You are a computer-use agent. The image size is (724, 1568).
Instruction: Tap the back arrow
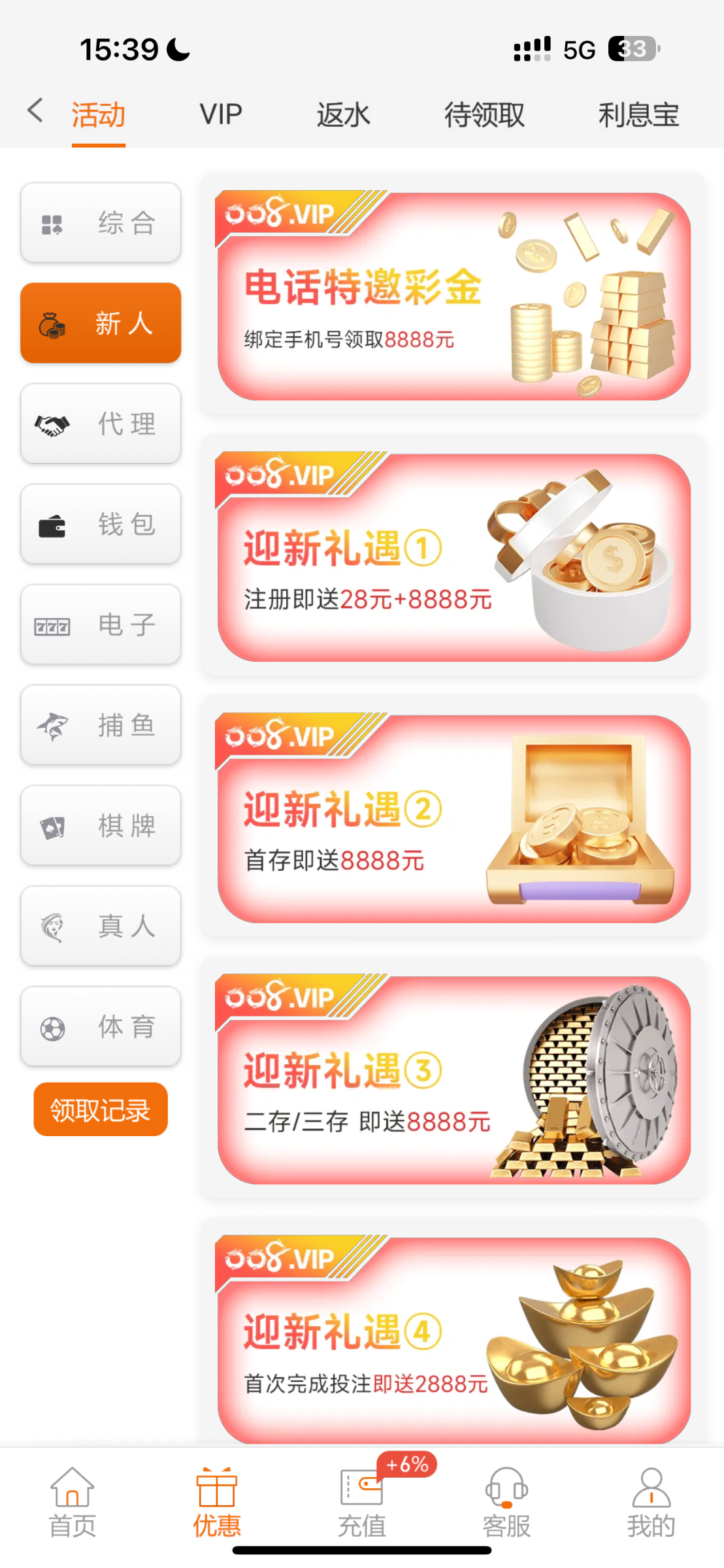35,111
